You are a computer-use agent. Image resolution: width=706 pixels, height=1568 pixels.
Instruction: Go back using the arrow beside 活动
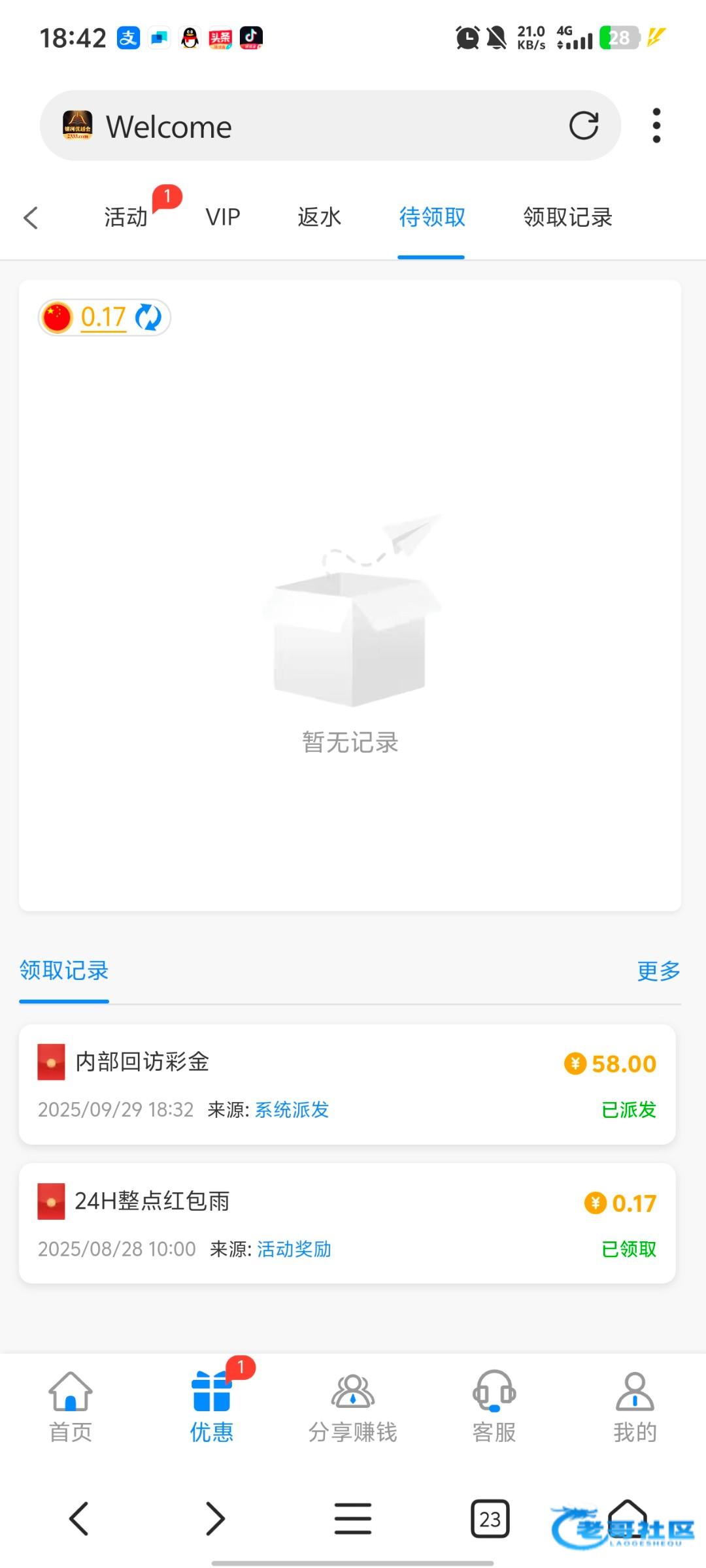click(x=31, y=218)
